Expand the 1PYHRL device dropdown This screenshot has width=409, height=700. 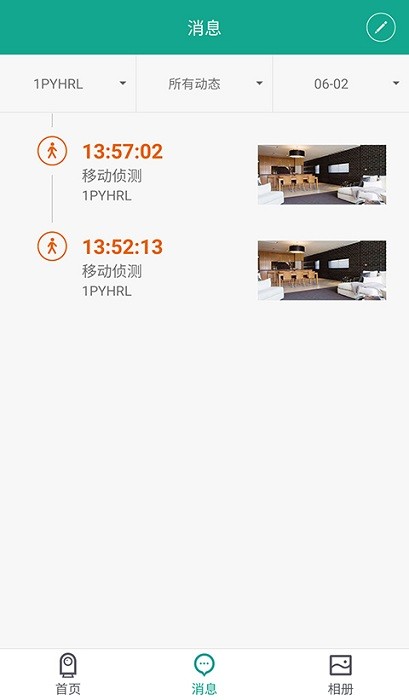pyautogui.click(x=68, y=84)
